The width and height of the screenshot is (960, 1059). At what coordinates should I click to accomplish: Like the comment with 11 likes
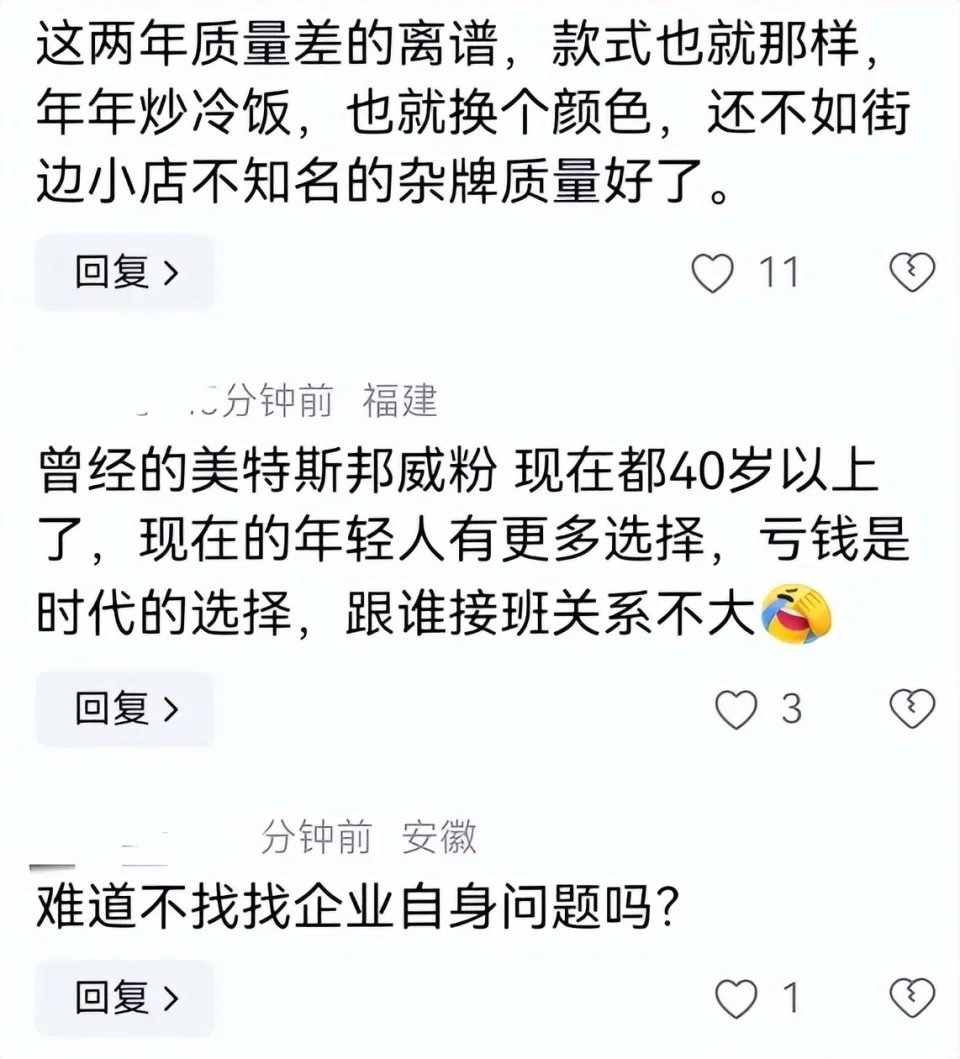point(713,273)
